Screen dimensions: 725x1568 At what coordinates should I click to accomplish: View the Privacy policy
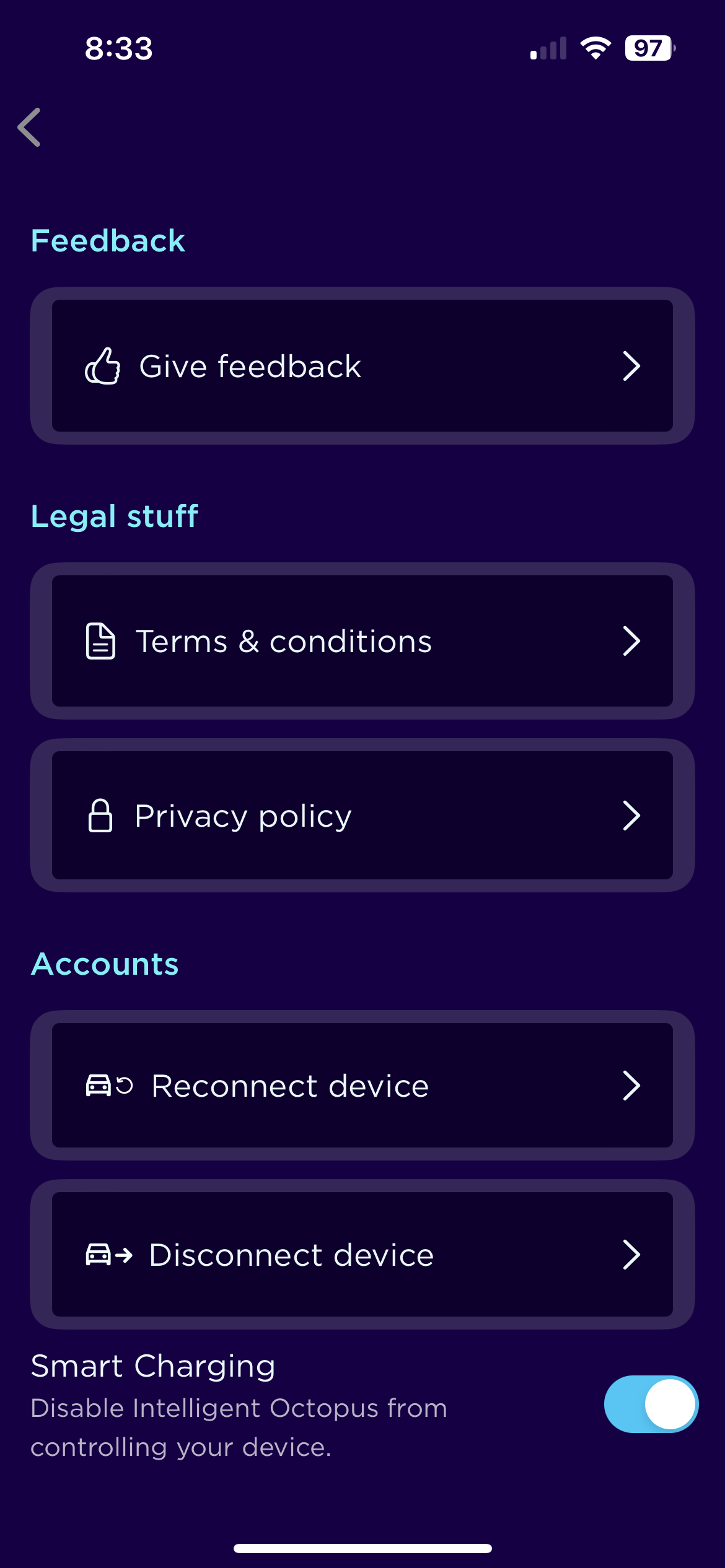pyautogui.click(x=362, y=815)
